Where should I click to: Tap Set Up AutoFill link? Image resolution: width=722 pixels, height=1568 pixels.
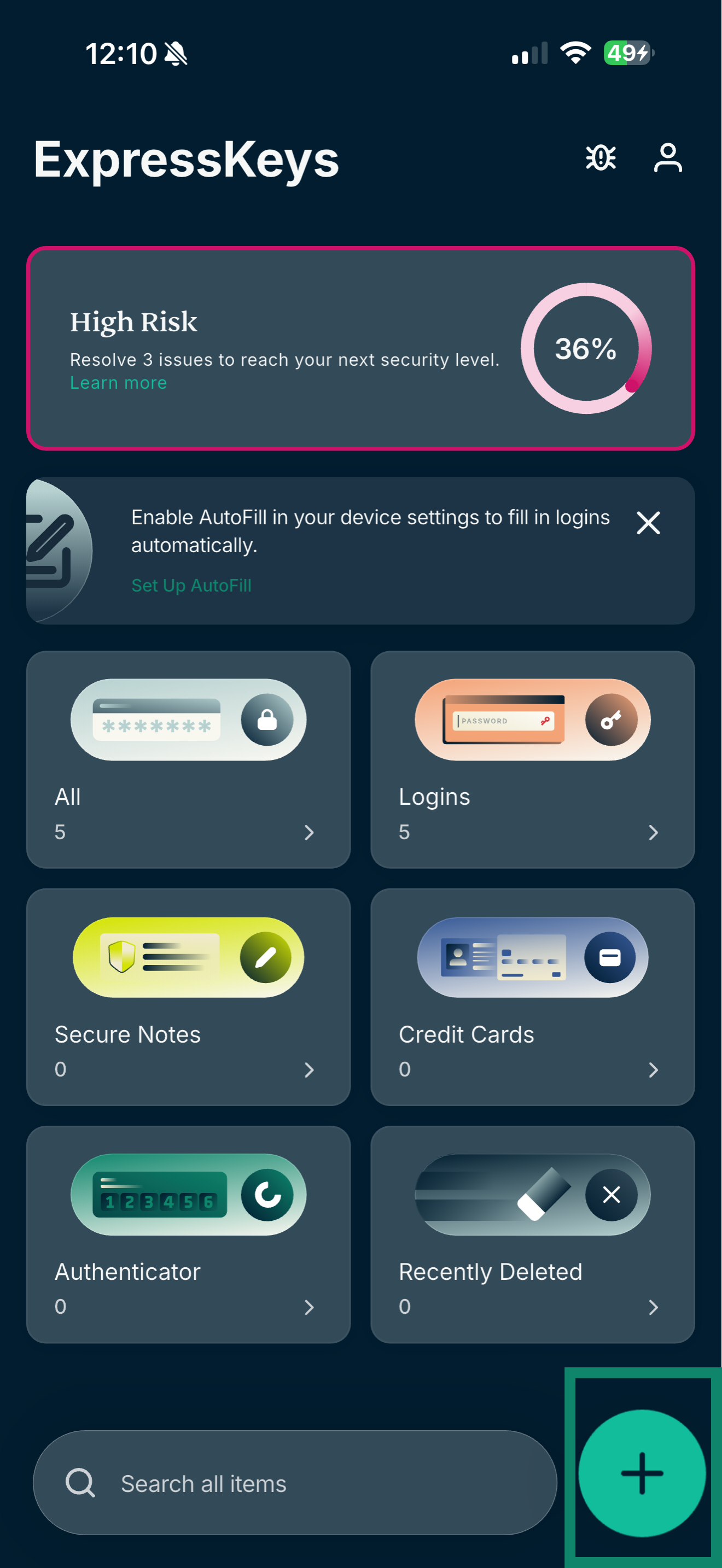(191, 586)
